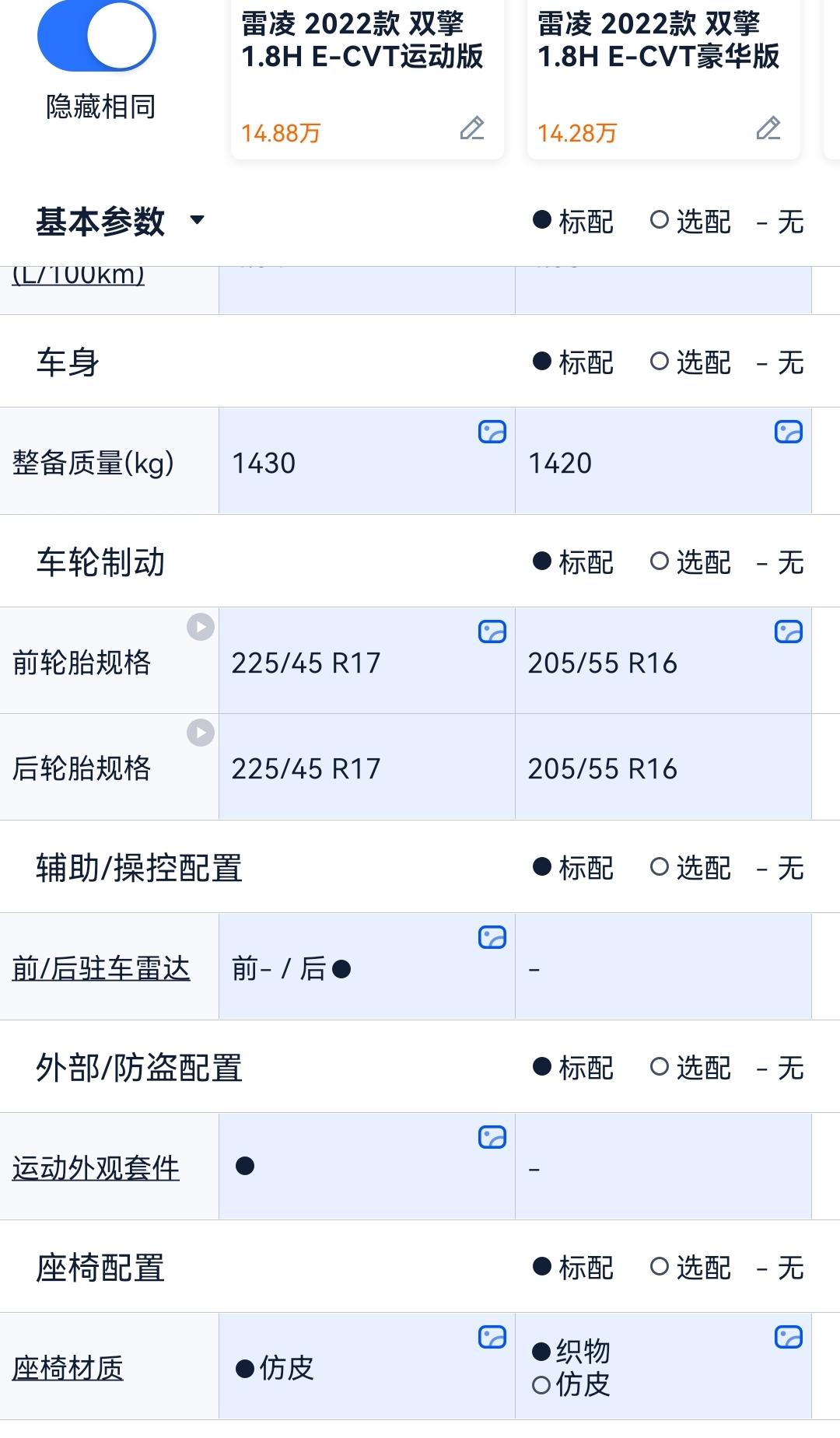Screen dimensions: 840x1438
Task: View the 运动外观套件 image icon
Action: pyautogui.click(x=492, y=1137)
